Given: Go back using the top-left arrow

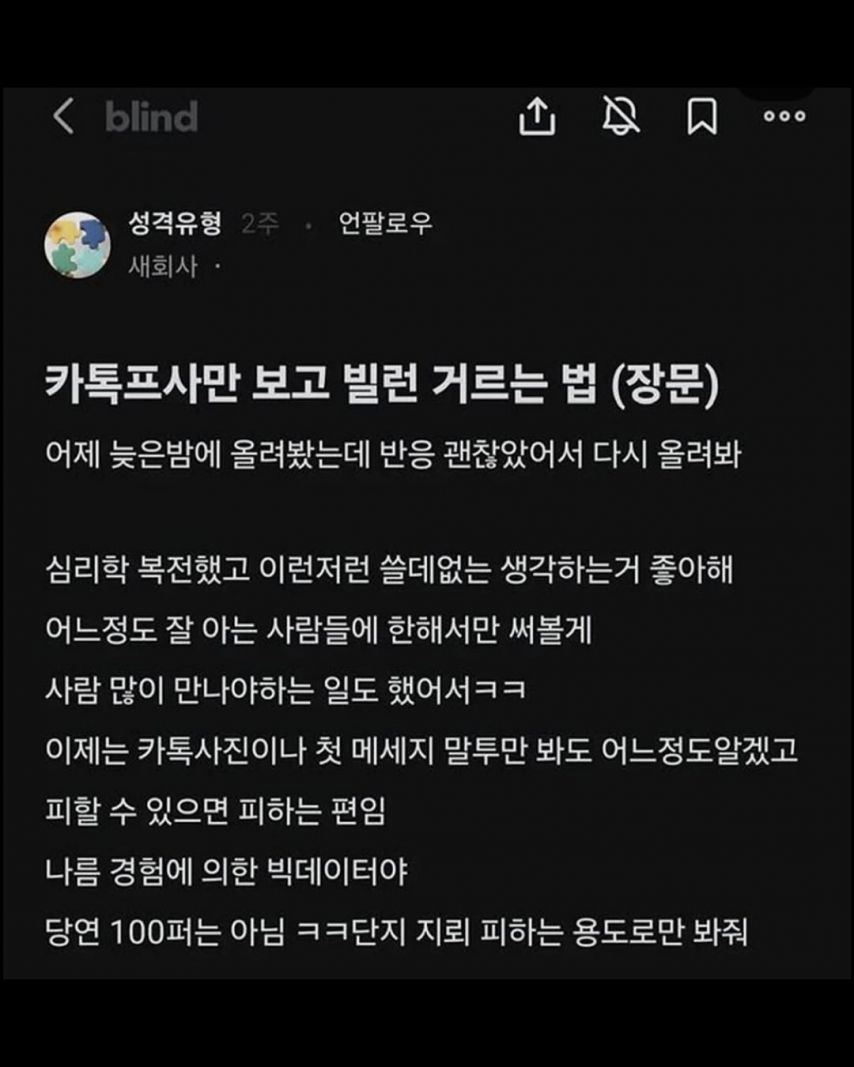Looking at the screenshot, I should point(63,117).
